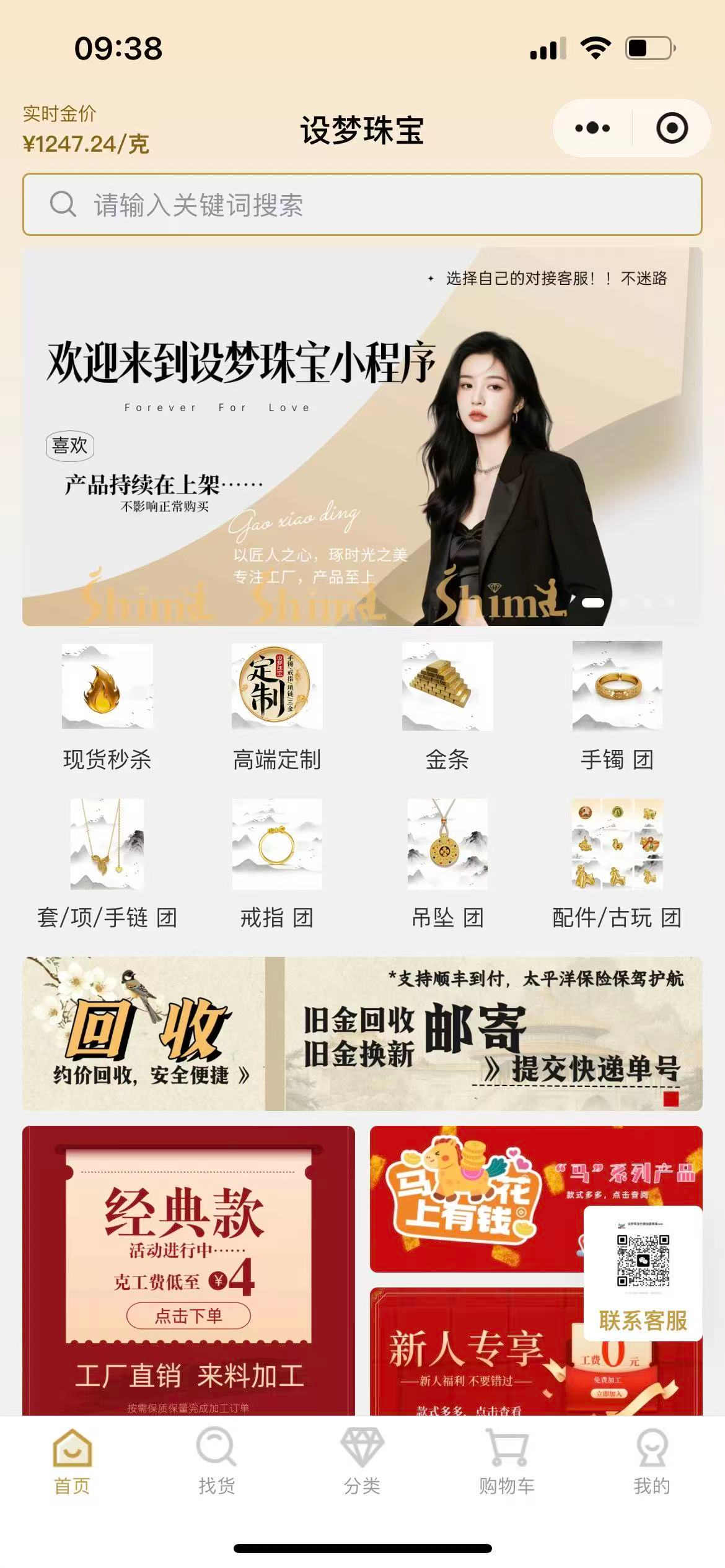Viewport: 725px width, 1568px height.
Task: View the 戒指 团 category
Action: [x=277, y=864]
